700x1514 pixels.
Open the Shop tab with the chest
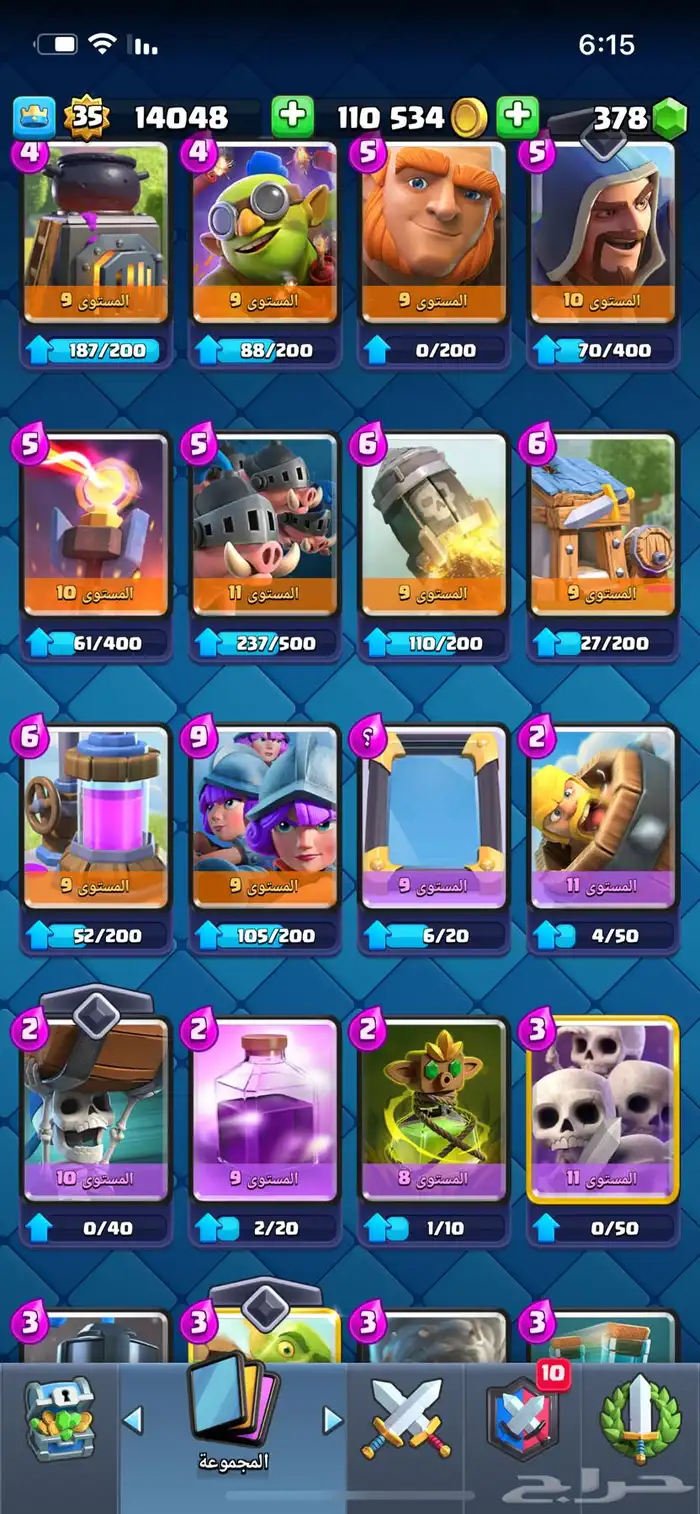point(58,1418)
